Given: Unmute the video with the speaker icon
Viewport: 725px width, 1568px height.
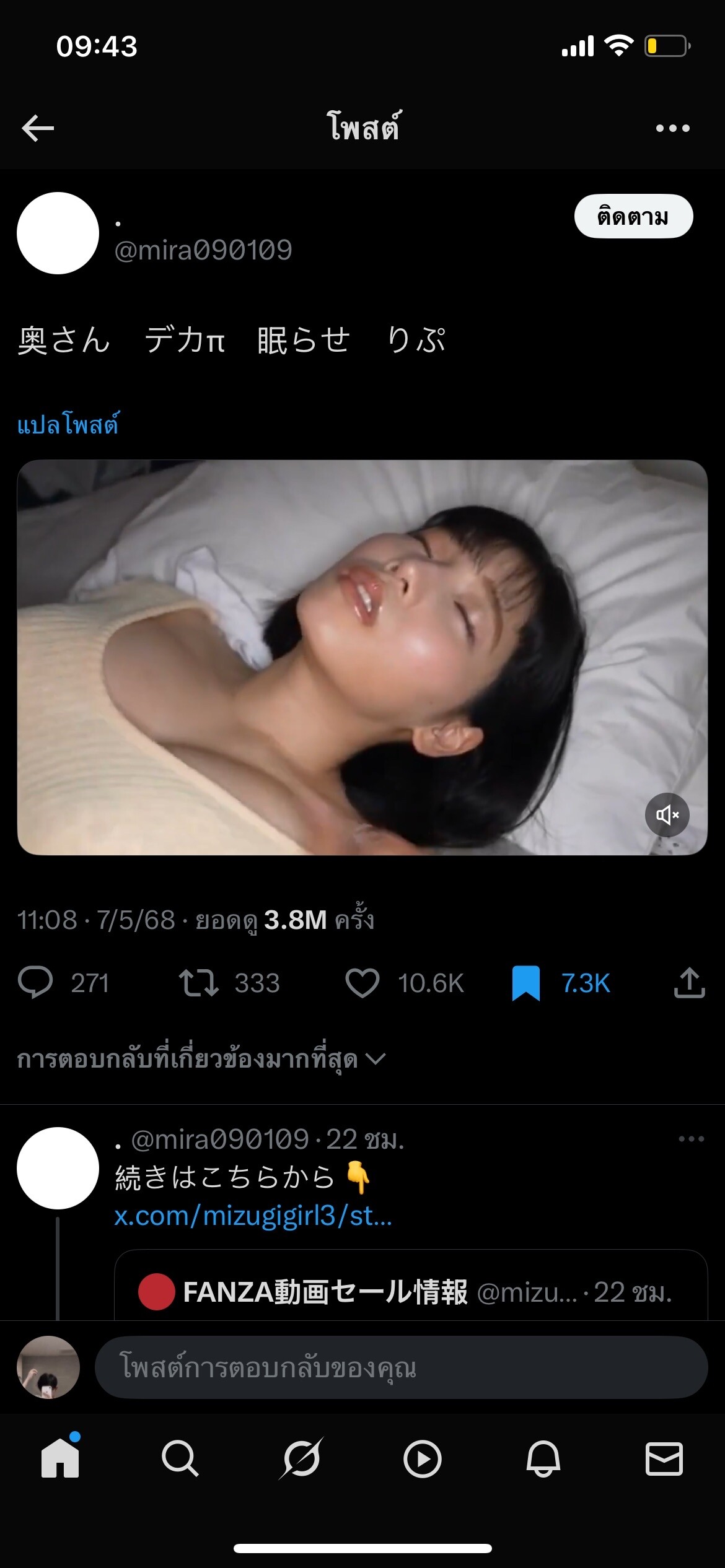Looking at the screenshot, I should (x=667, y=814).
